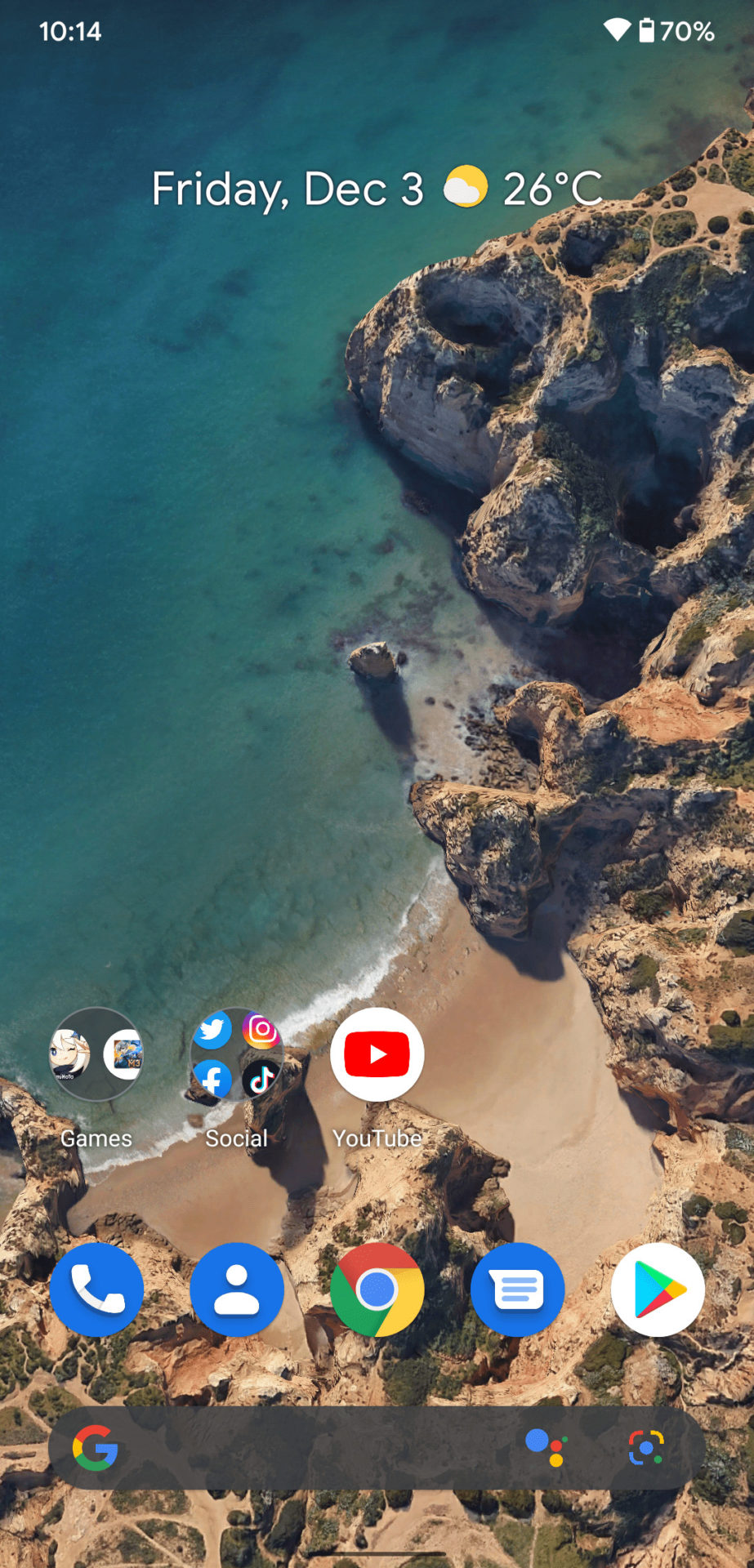Open the Messages app
Viewport: 754px width, 1568px height.
[x=518, y=1290]
